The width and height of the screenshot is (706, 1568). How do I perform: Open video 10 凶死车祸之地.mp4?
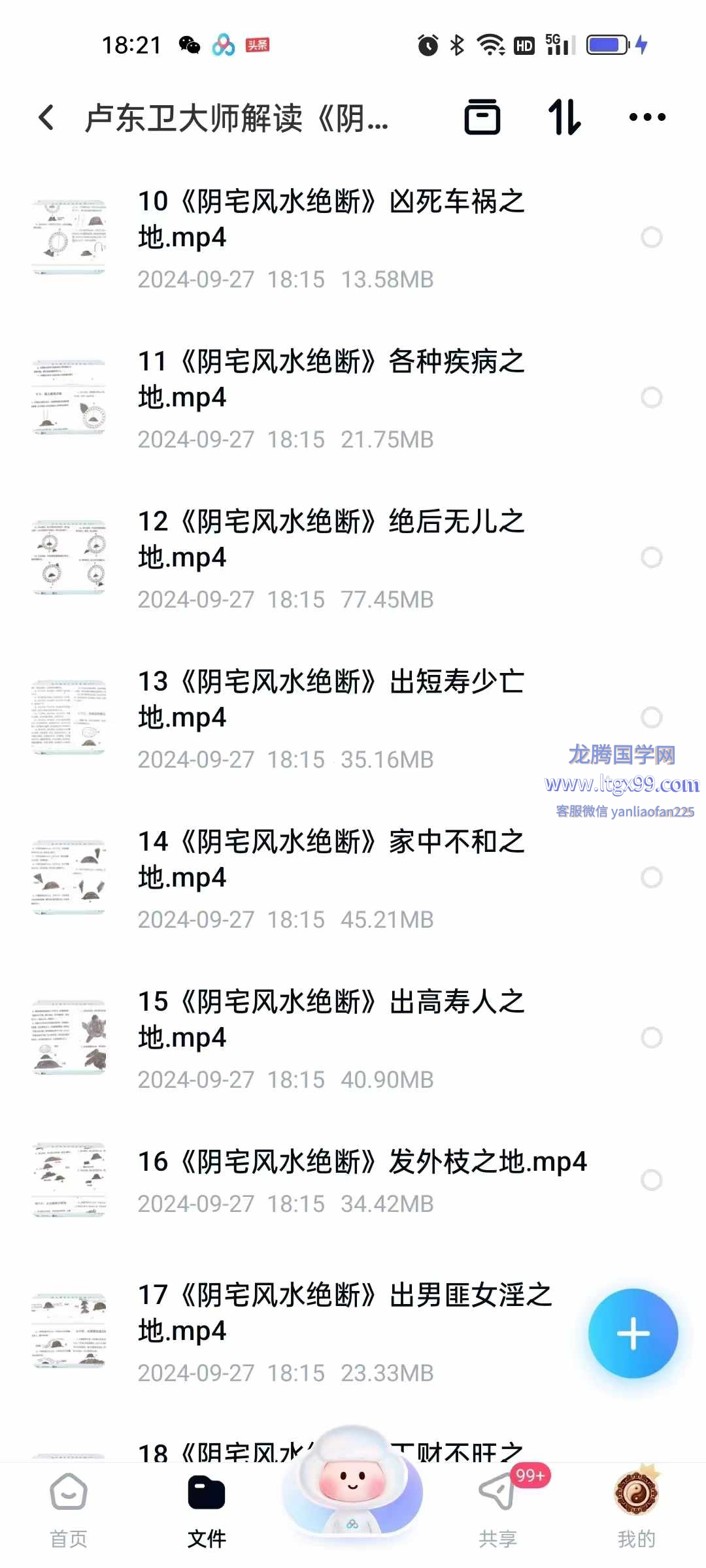pos(331,220)
